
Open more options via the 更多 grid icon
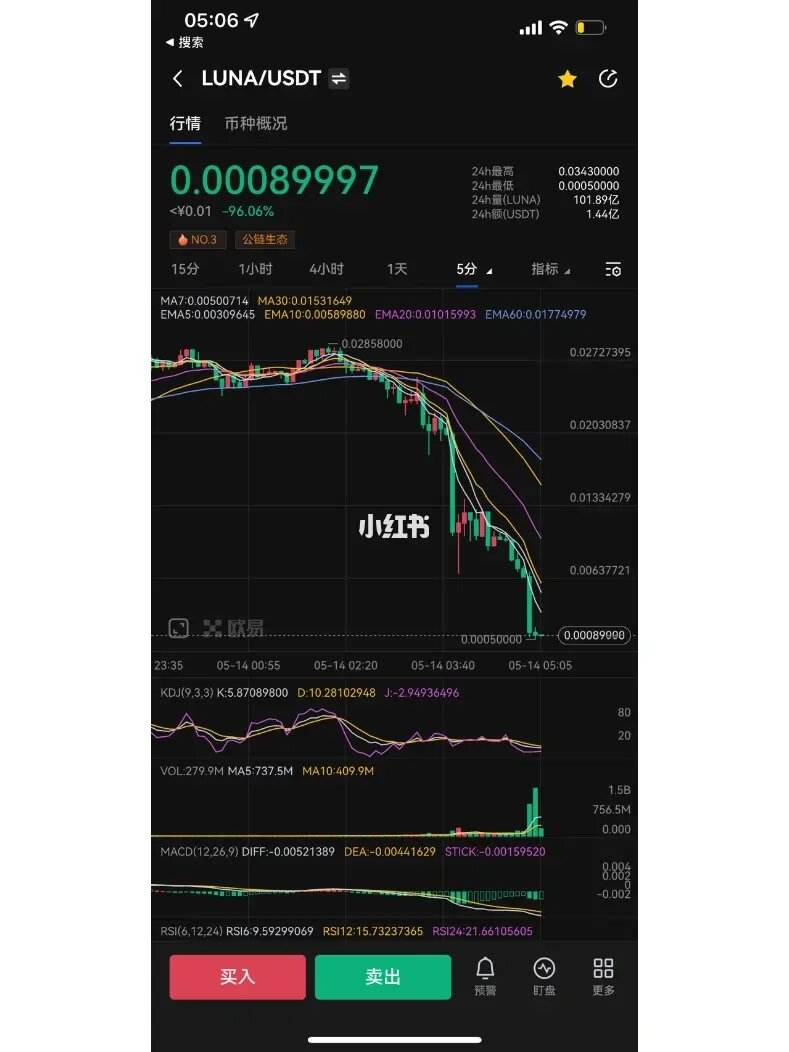(602, 977)
